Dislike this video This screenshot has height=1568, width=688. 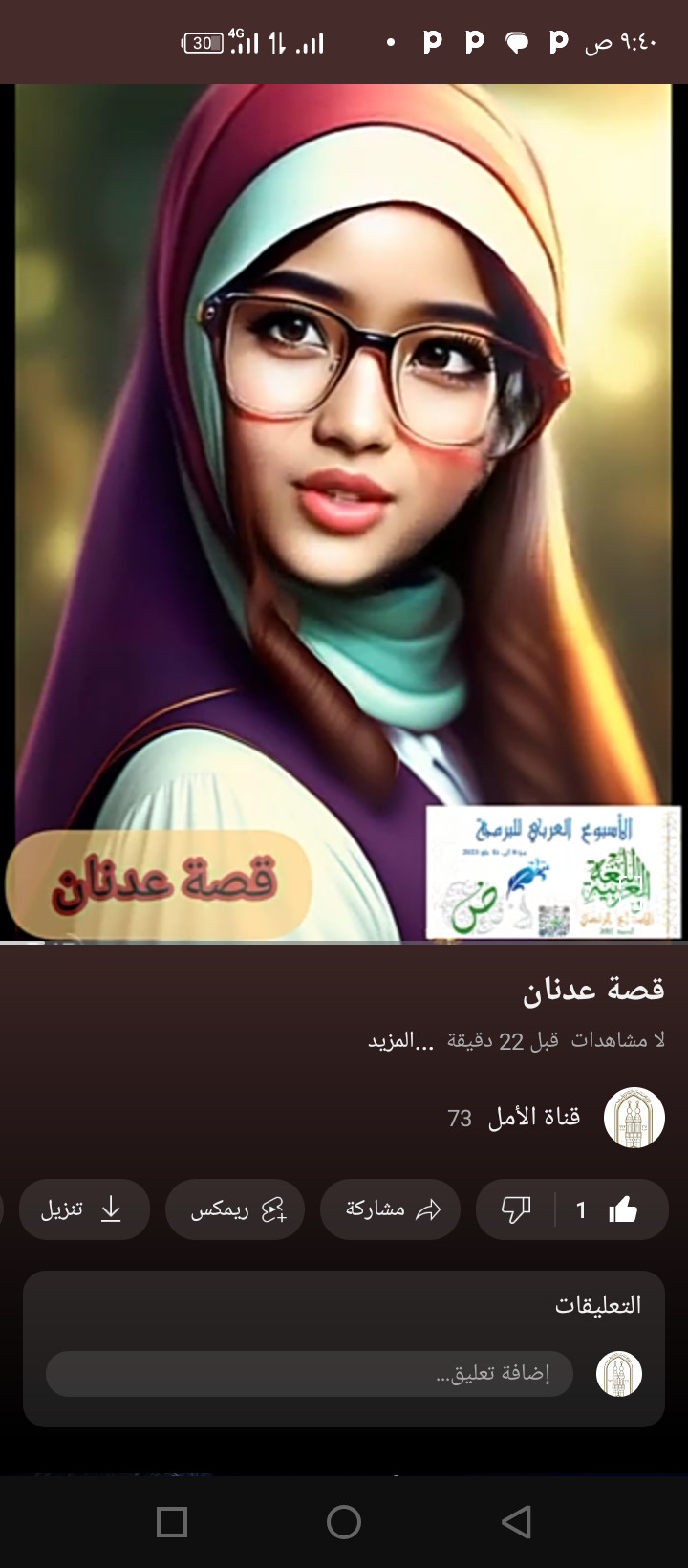(516, 1209)
